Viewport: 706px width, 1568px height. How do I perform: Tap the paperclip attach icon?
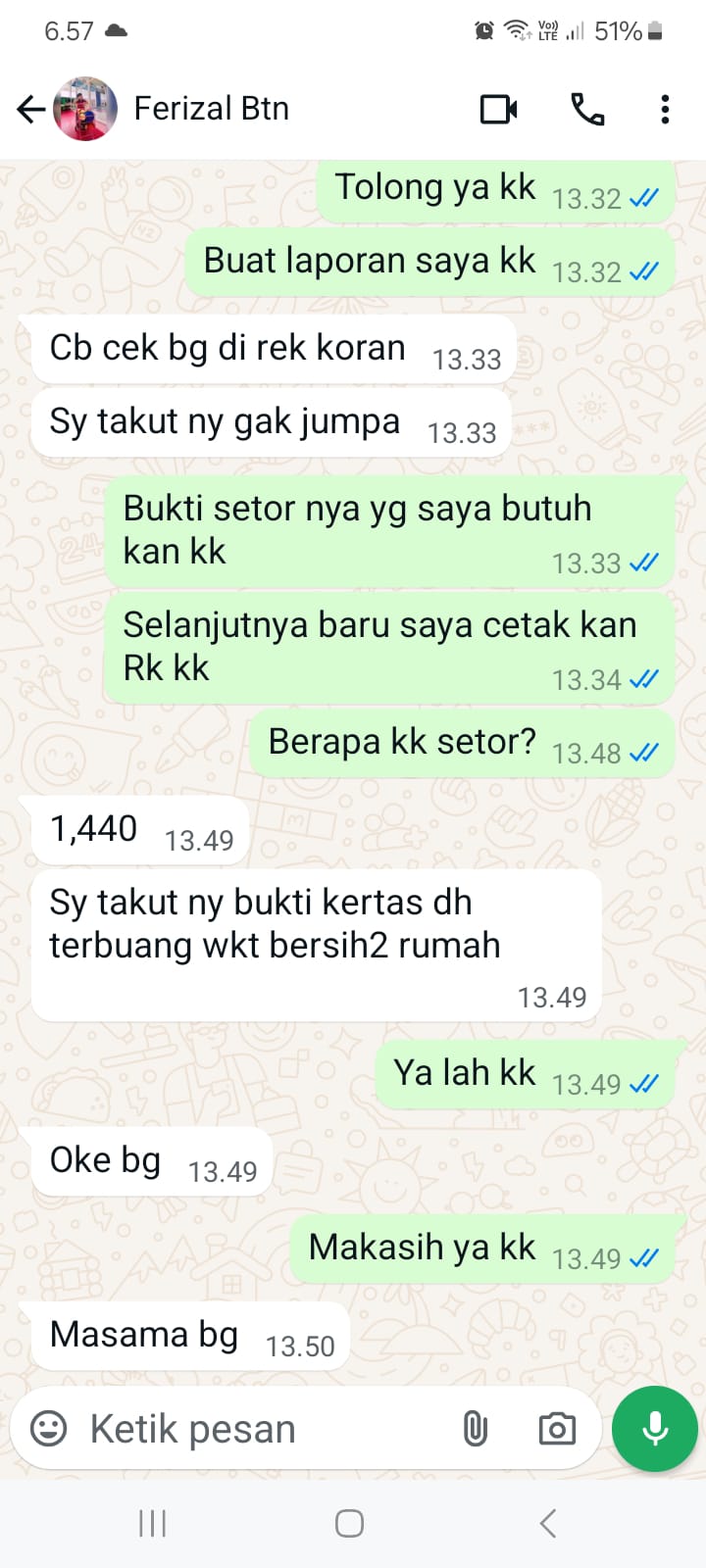(476, 1429)
